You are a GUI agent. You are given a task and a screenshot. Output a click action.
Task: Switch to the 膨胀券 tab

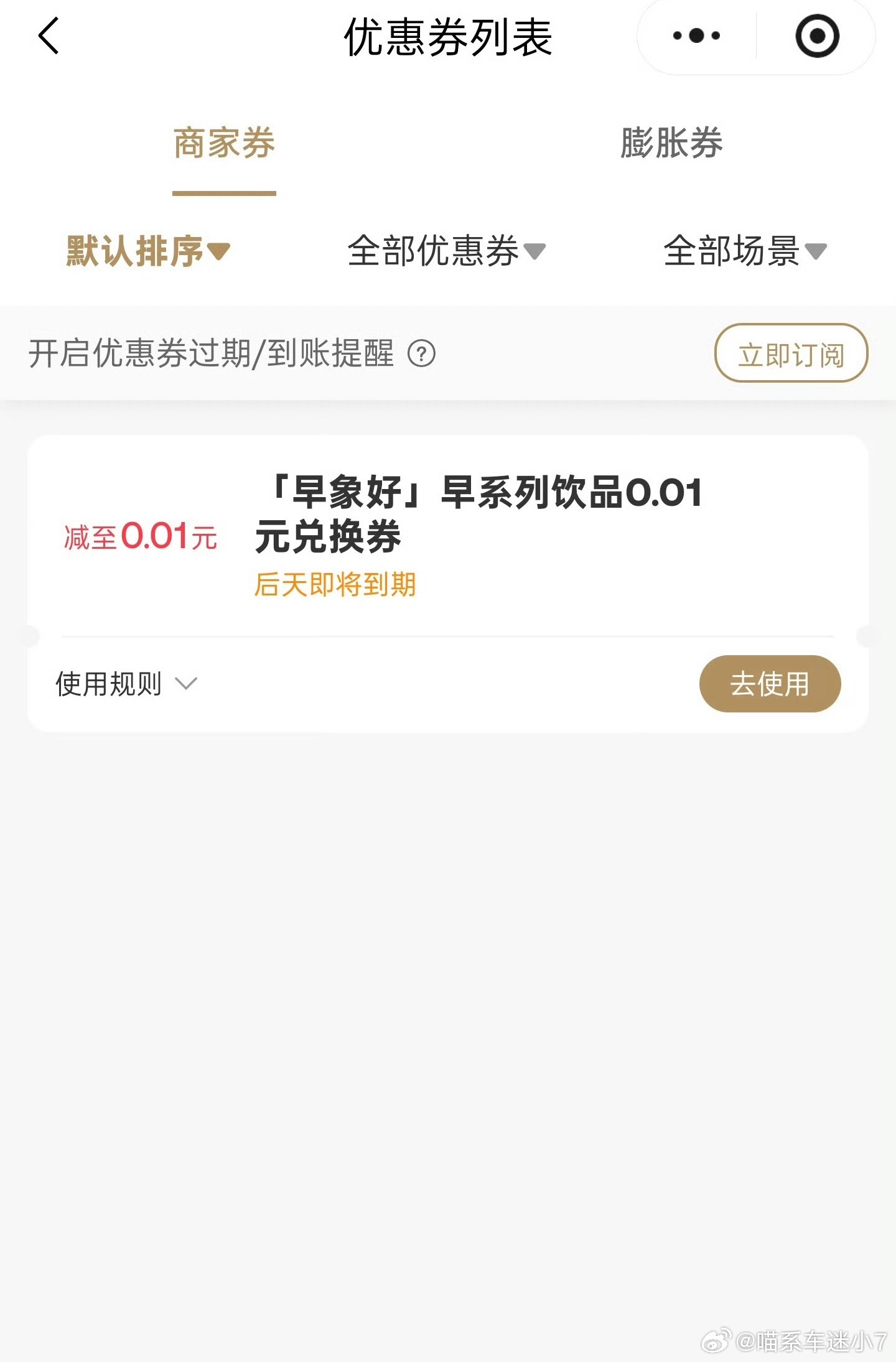[x=672, y=144]
